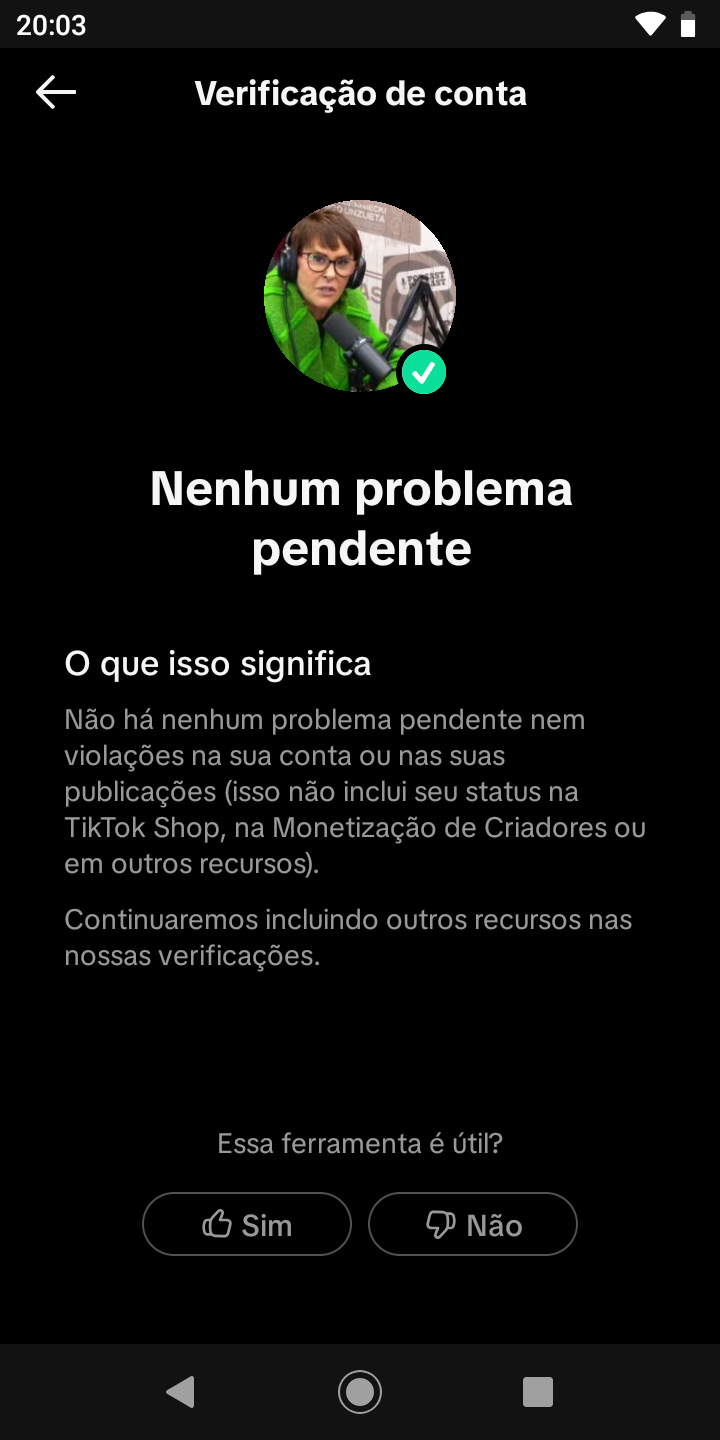The width and height of the screenshot is (720, 1440).
Task: Tap the system back button
Action: coord(180,1391)
